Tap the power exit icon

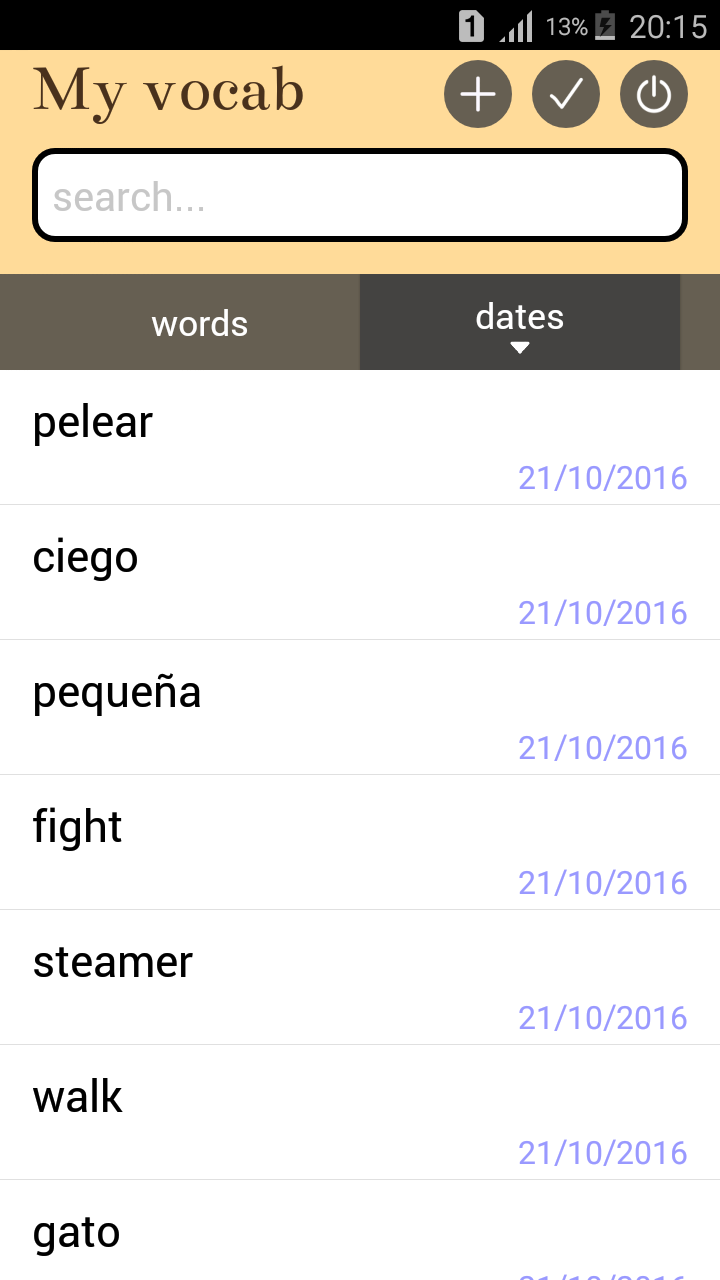coord(653,93)
